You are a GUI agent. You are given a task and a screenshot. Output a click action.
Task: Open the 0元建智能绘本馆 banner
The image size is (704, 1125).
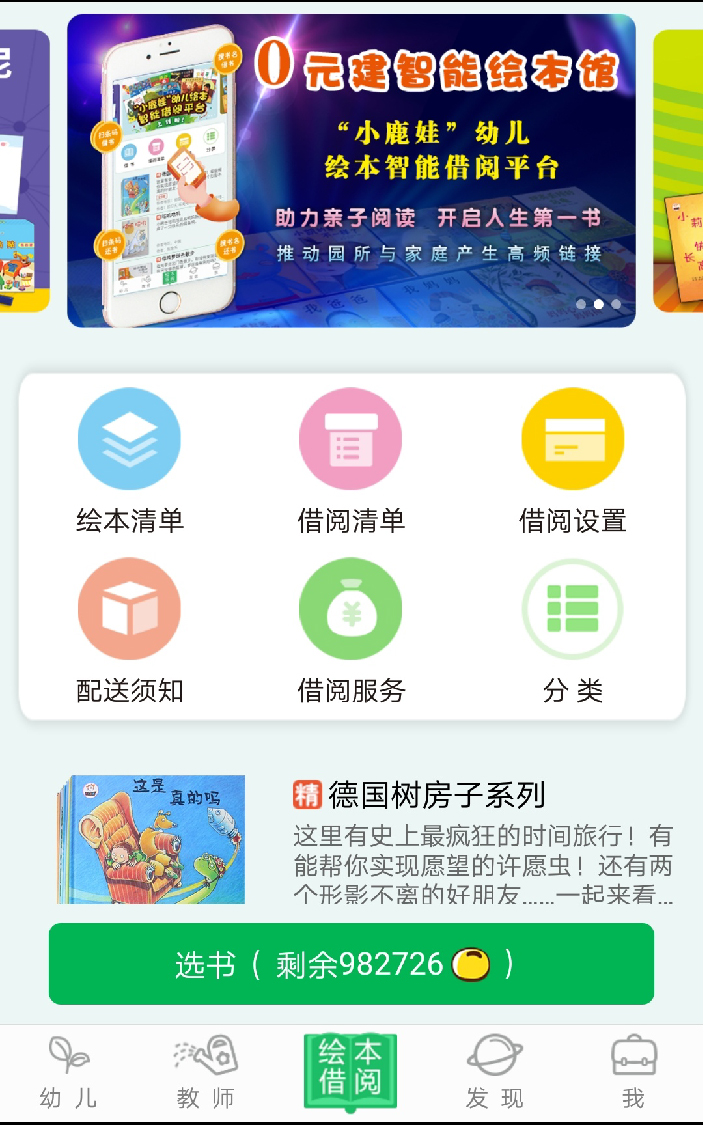351,170
